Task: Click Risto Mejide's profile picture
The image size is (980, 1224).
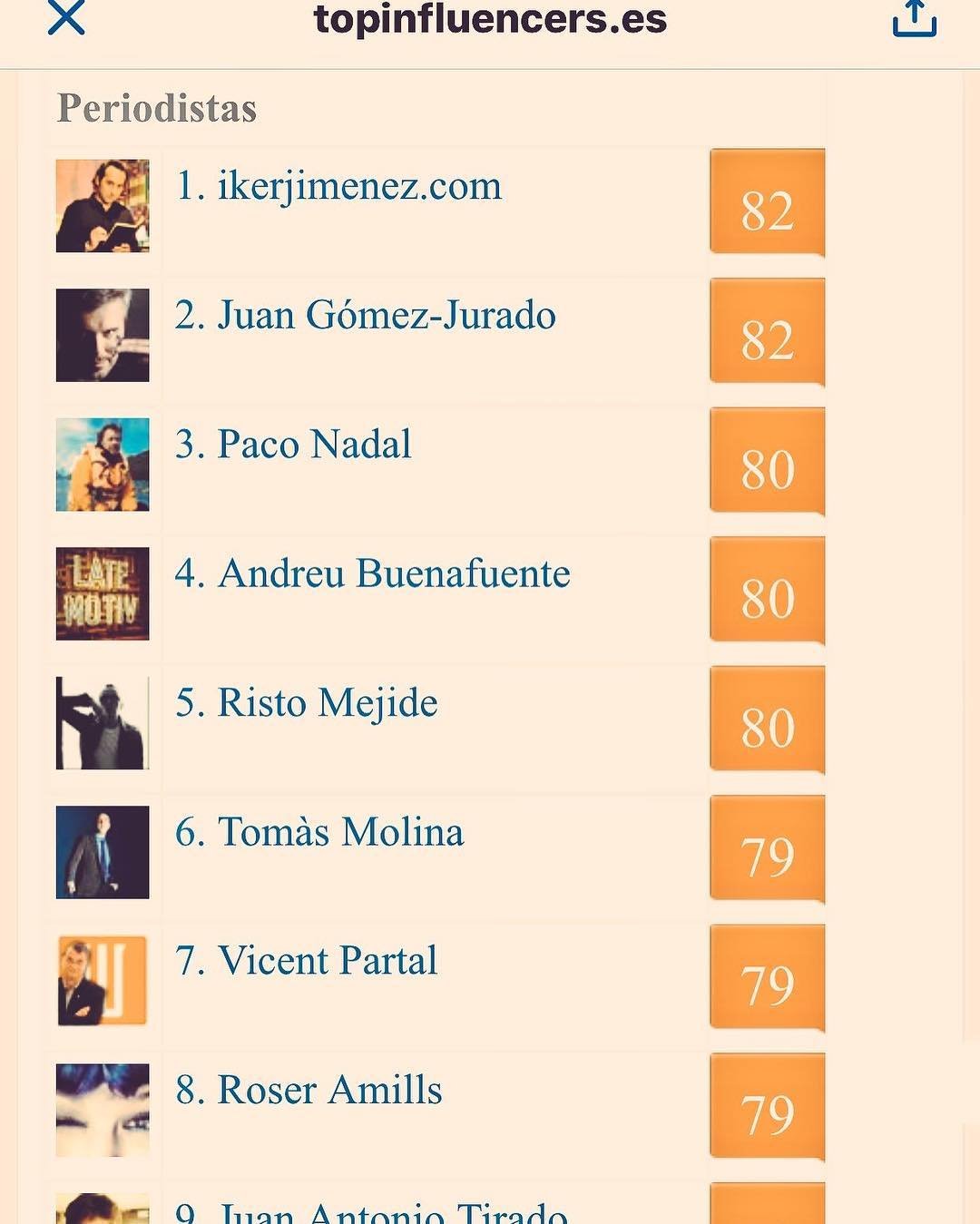Action: coord(103,722)
